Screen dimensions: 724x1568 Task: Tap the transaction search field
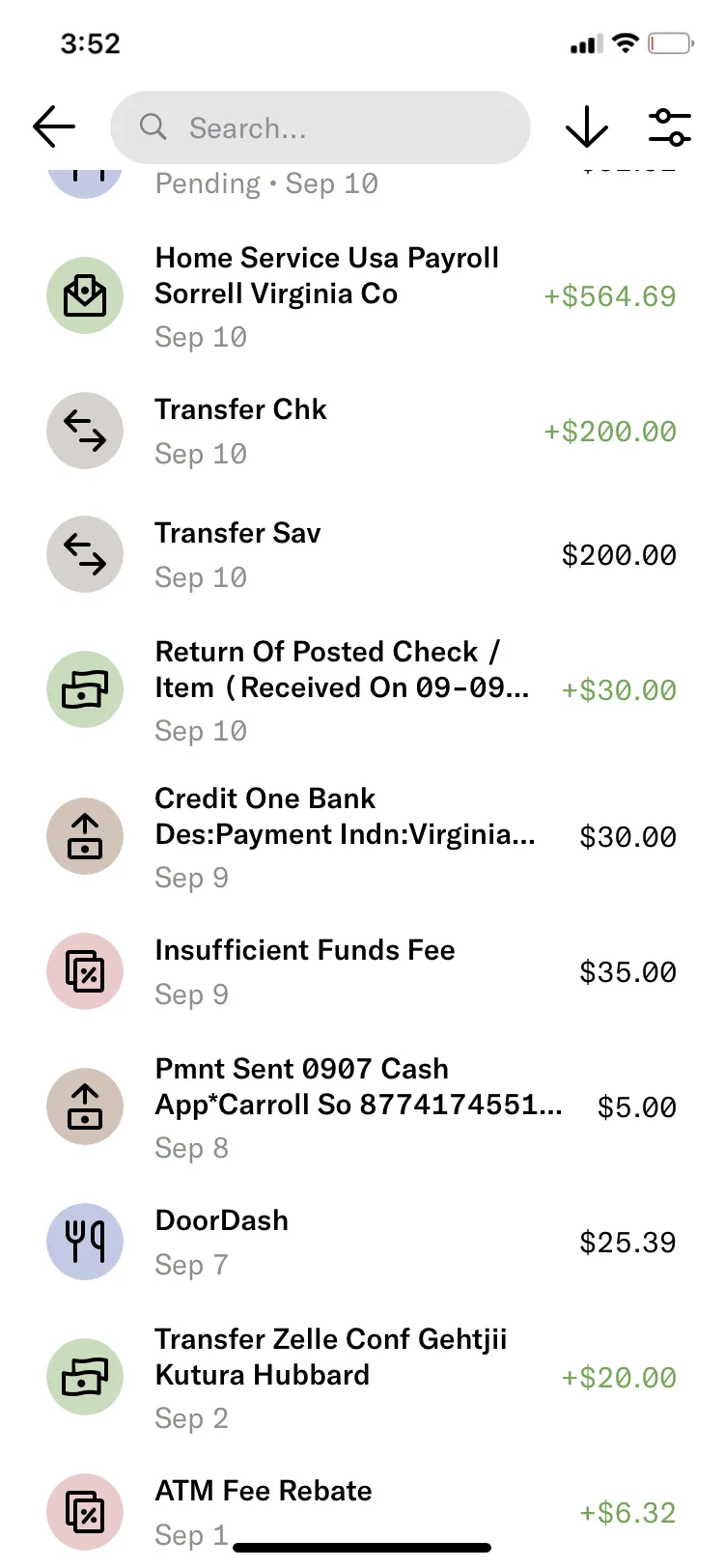click(320, 127)
